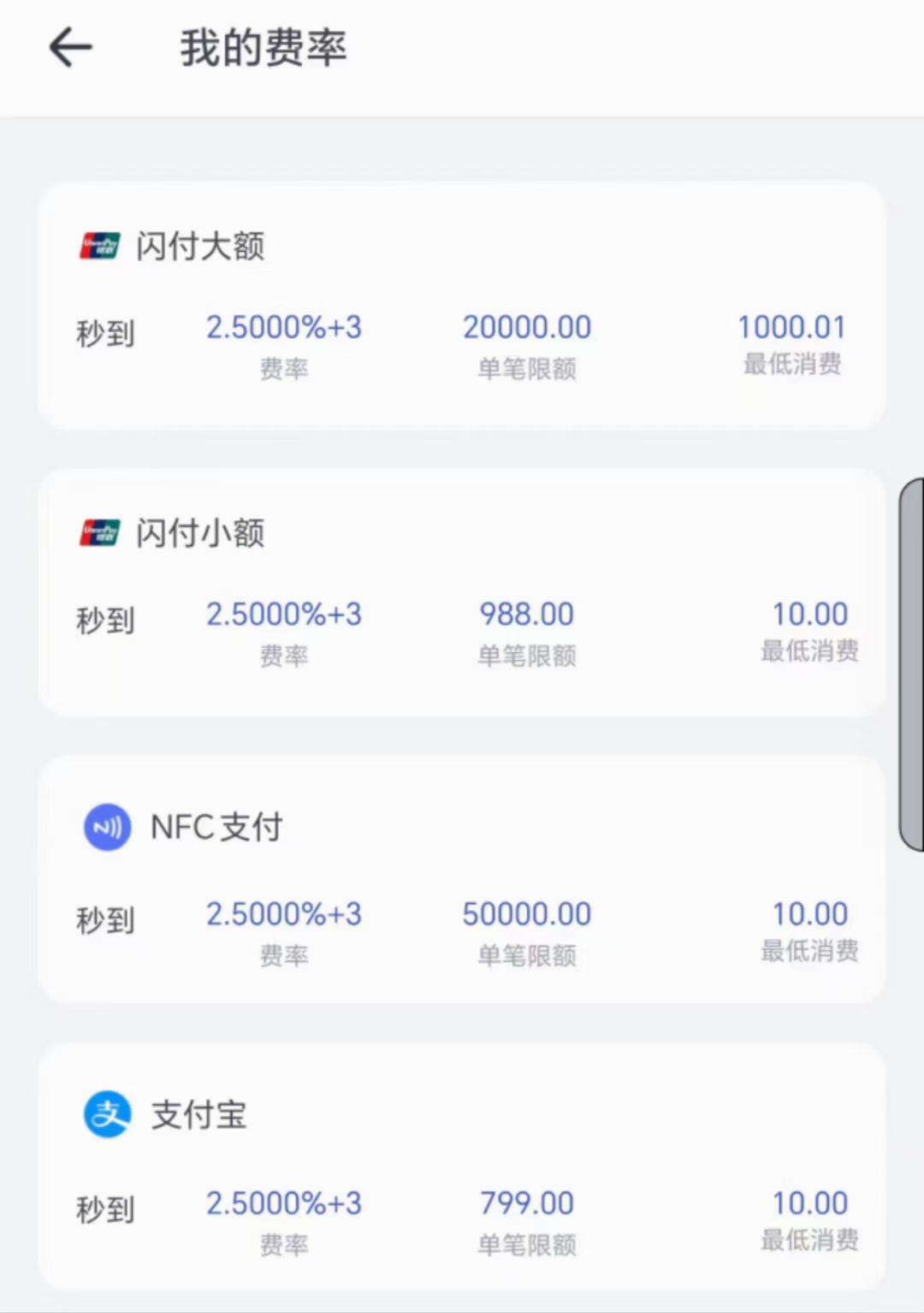The width and height of the screenshot is (924, 1313).
Task: Tap the 闪付大额 card header
Action: 200,246
